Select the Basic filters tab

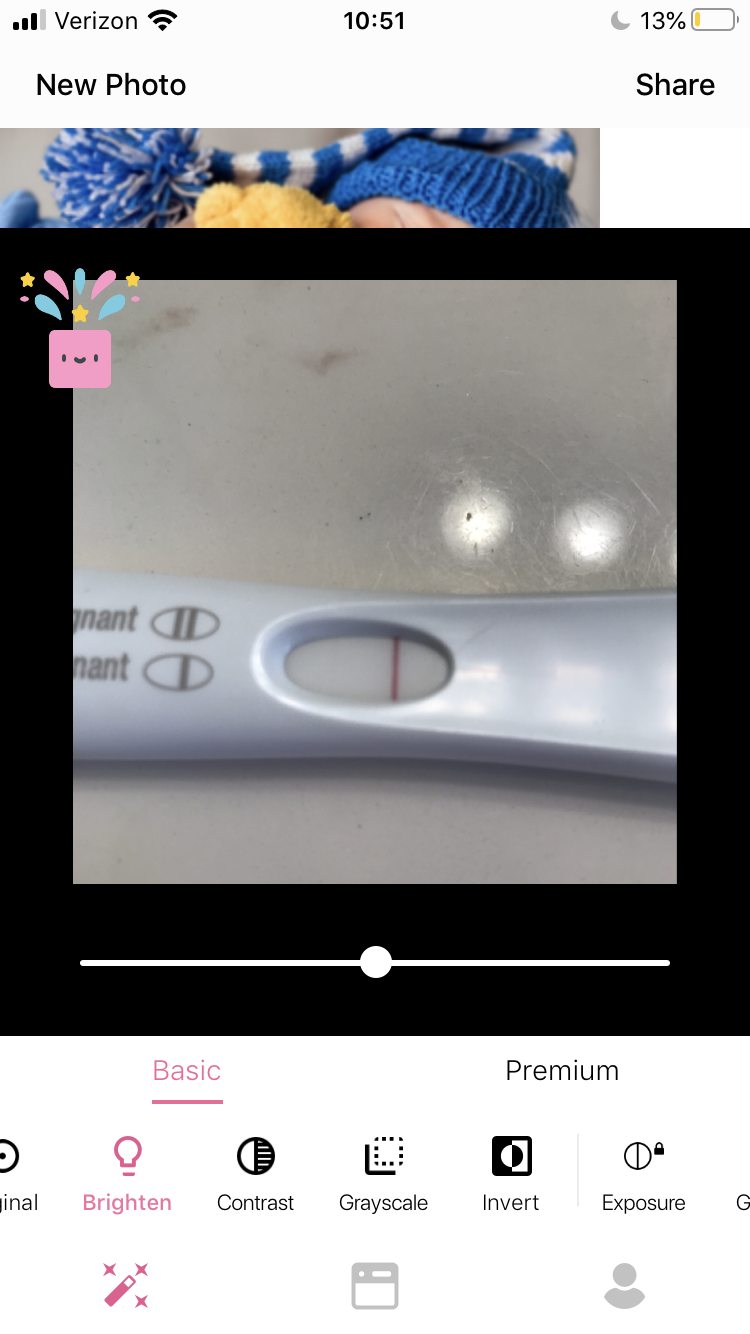(x=187, y=1070)
